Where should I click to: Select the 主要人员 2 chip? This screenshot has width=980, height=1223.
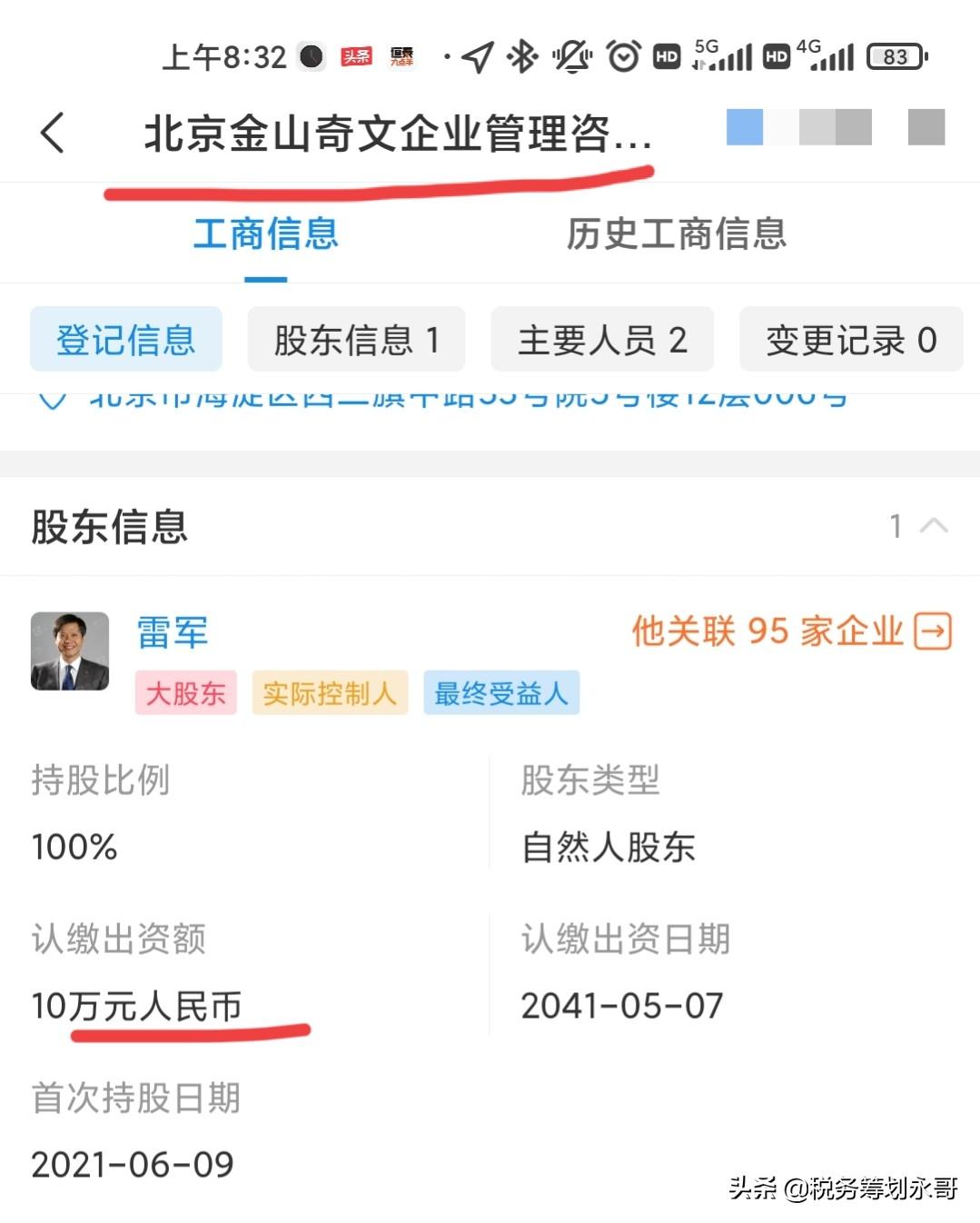coord(601,340)
